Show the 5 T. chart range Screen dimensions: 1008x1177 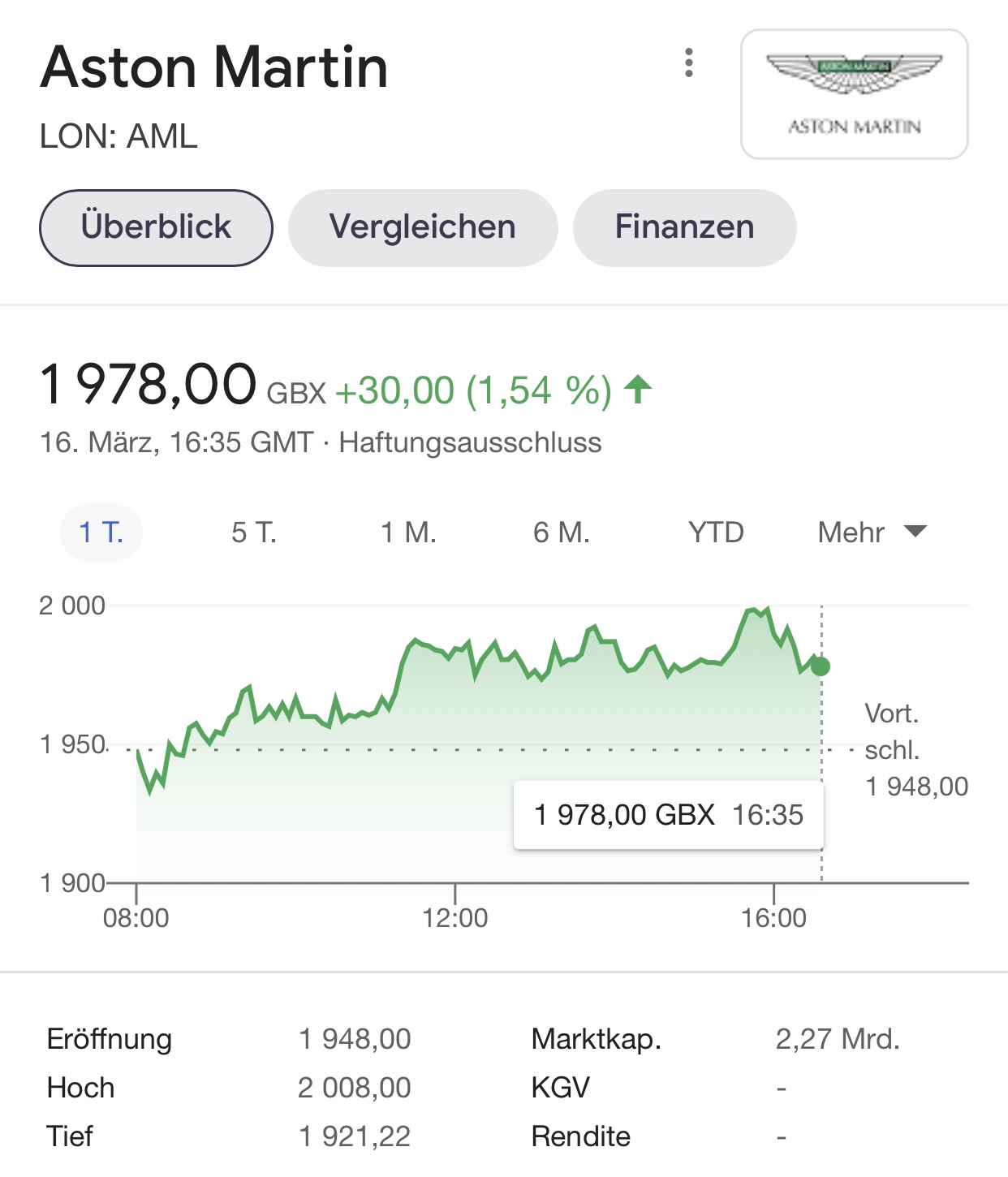pos(254,532)
